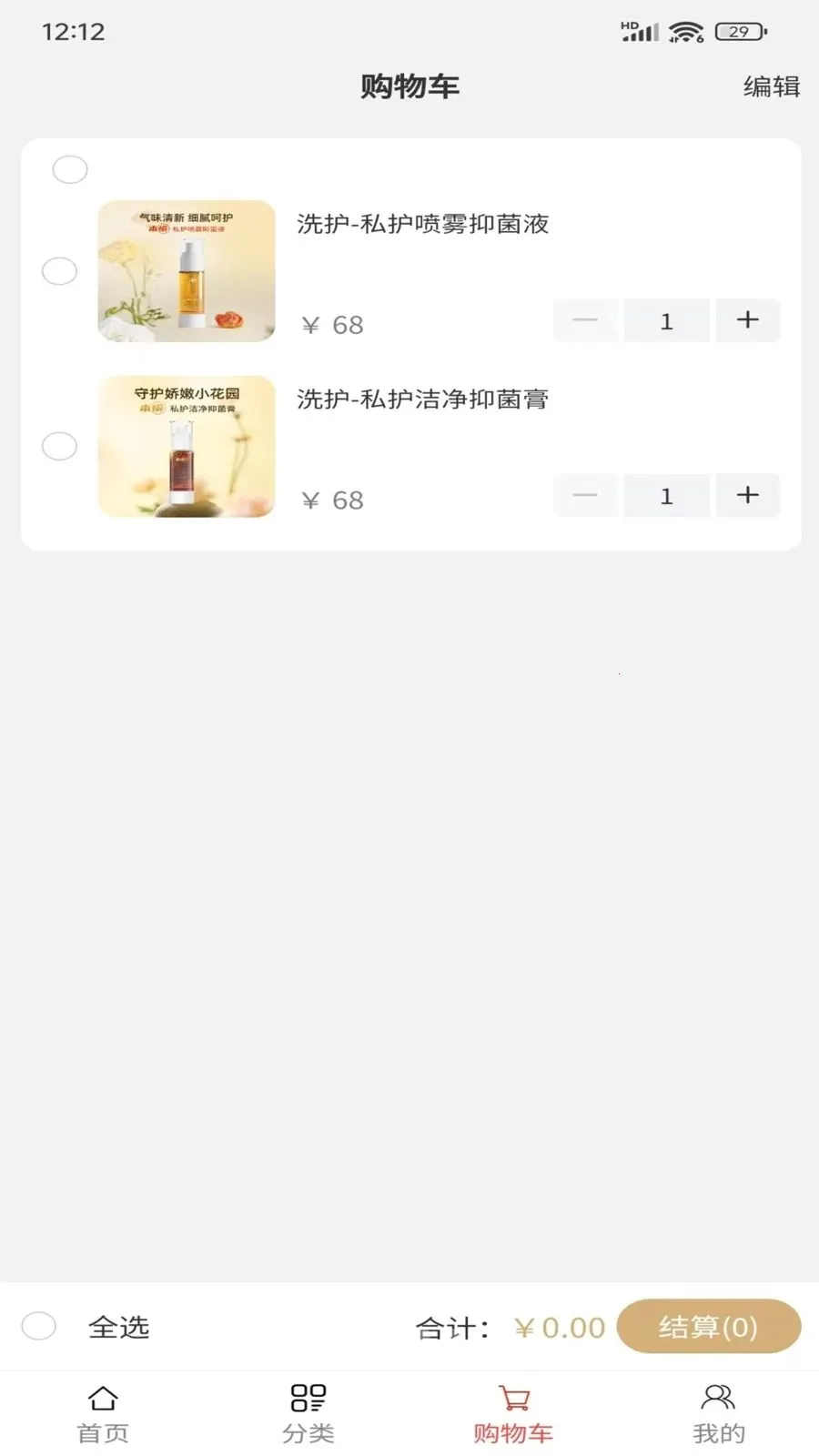819x1456 pixels.
Task: Edit the quantity field of 洗护-私护喷雾抑菌液
Action: pos(666,320)
